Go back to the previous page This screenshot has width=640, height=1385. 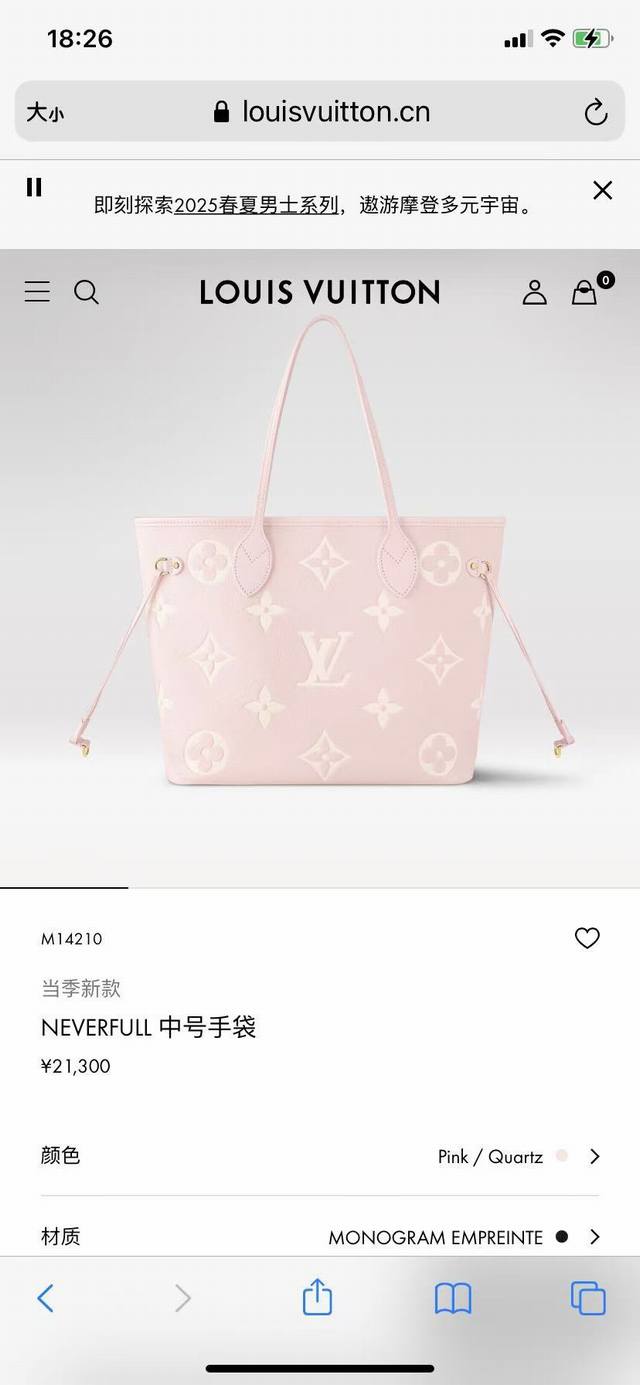[45, 1298]
